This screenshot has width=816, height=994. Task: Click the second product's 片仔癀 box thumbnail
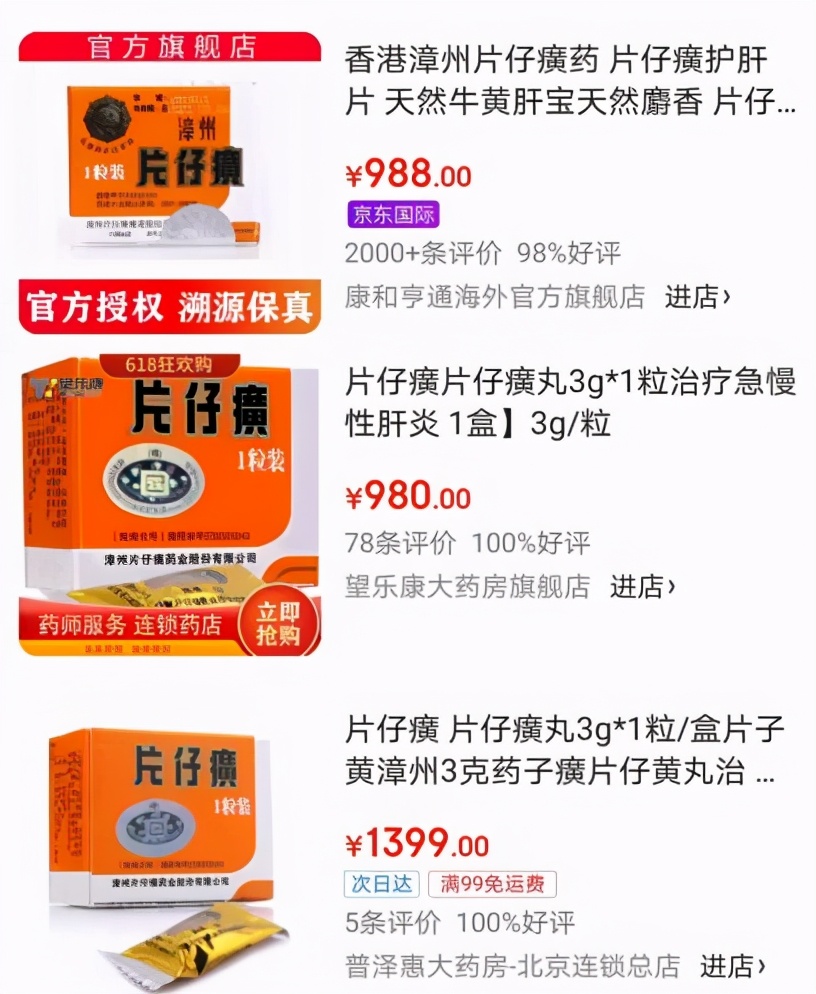165,470
